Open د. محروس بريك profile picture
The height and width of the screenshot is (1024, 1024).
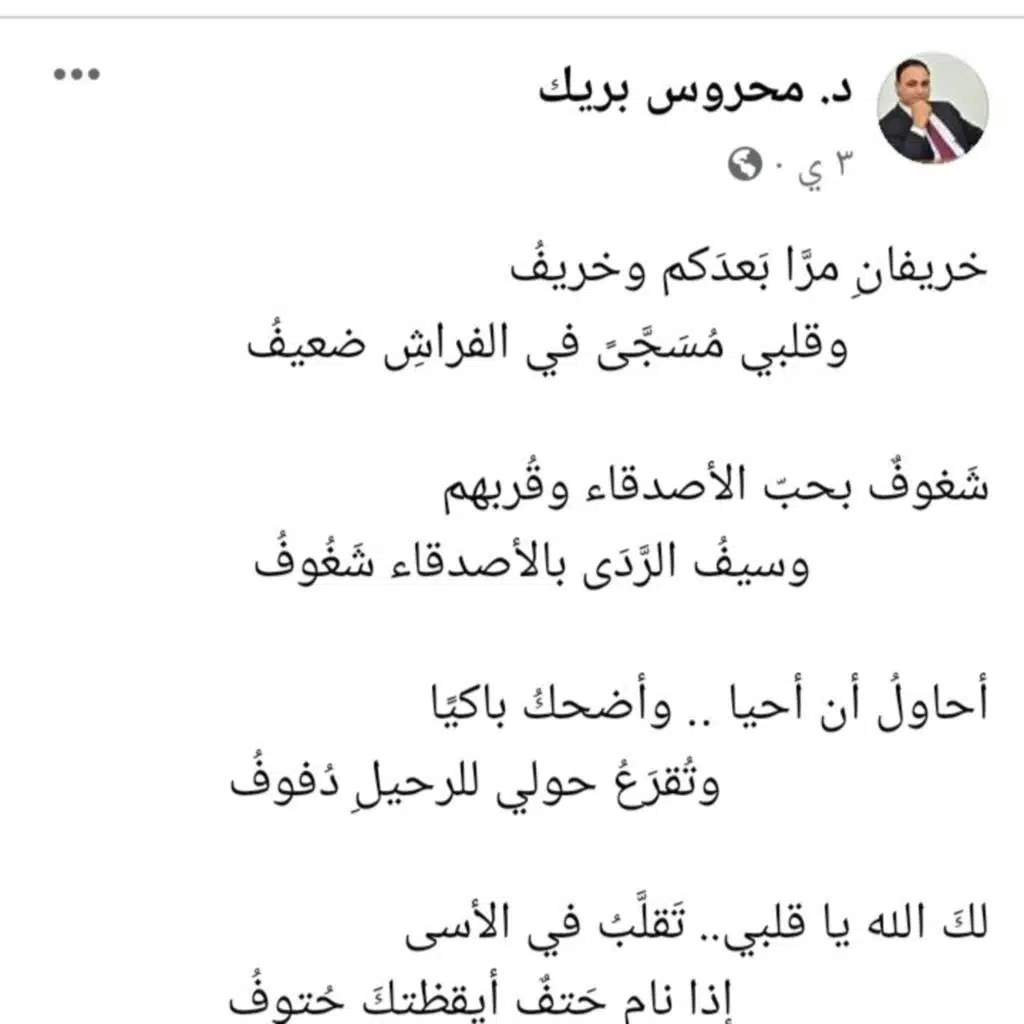point(932,108)
